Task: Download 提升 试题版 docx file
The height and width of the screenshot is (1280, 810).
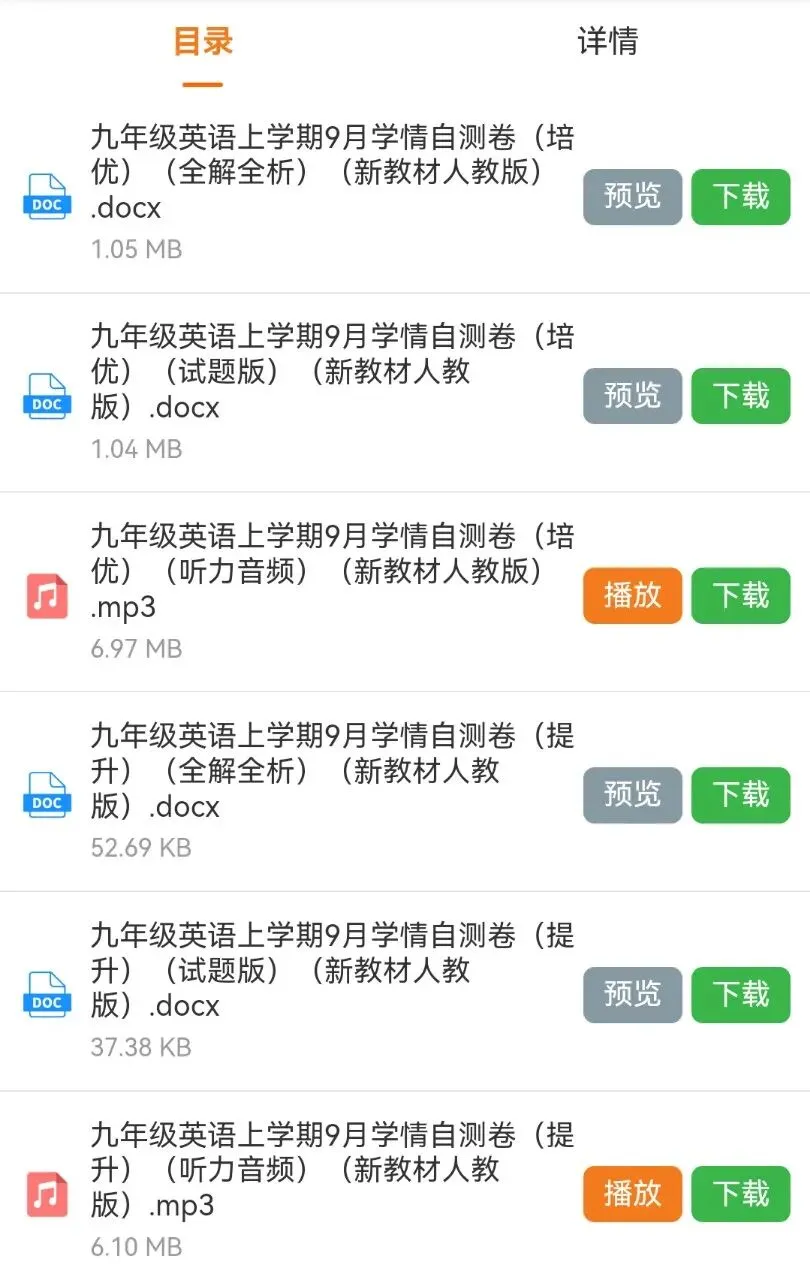Action: coord(741,994)
